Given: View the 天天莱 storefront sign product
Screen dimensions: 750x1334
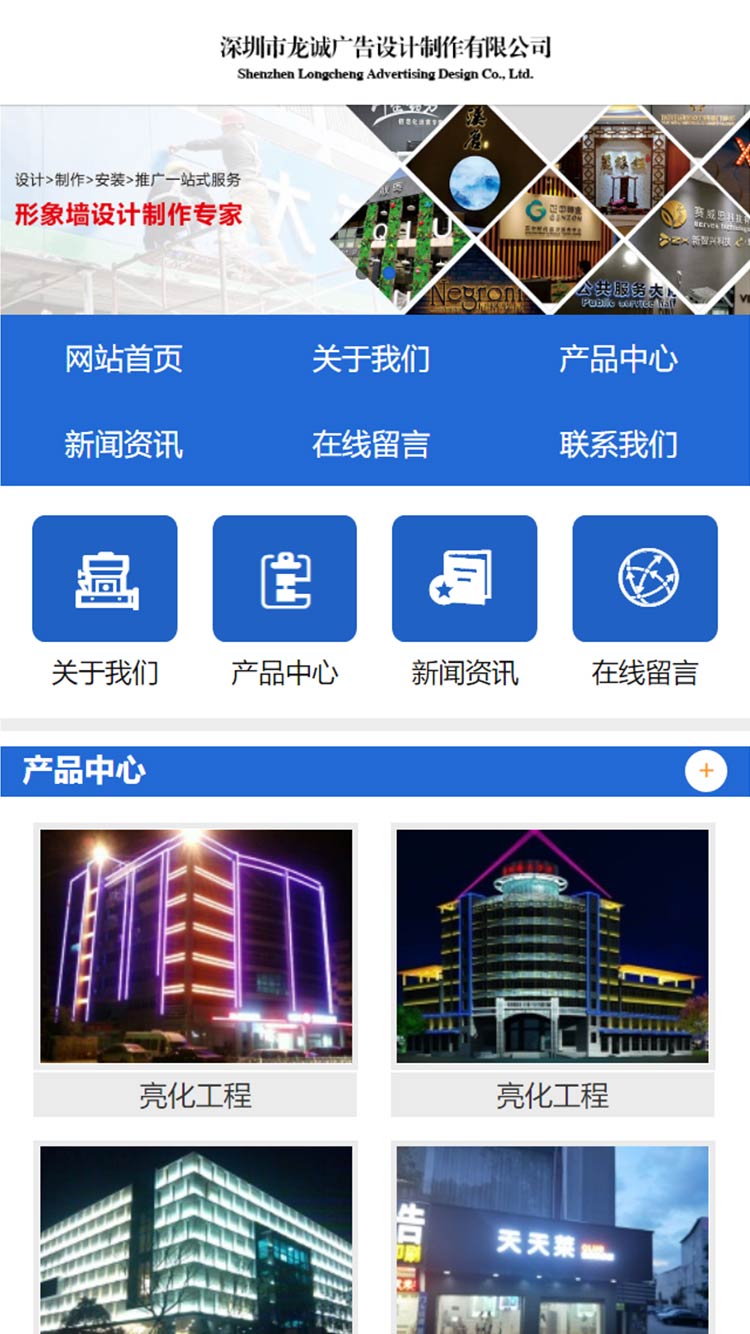Looking at the screenshot, I should [x=552, y=1240].
